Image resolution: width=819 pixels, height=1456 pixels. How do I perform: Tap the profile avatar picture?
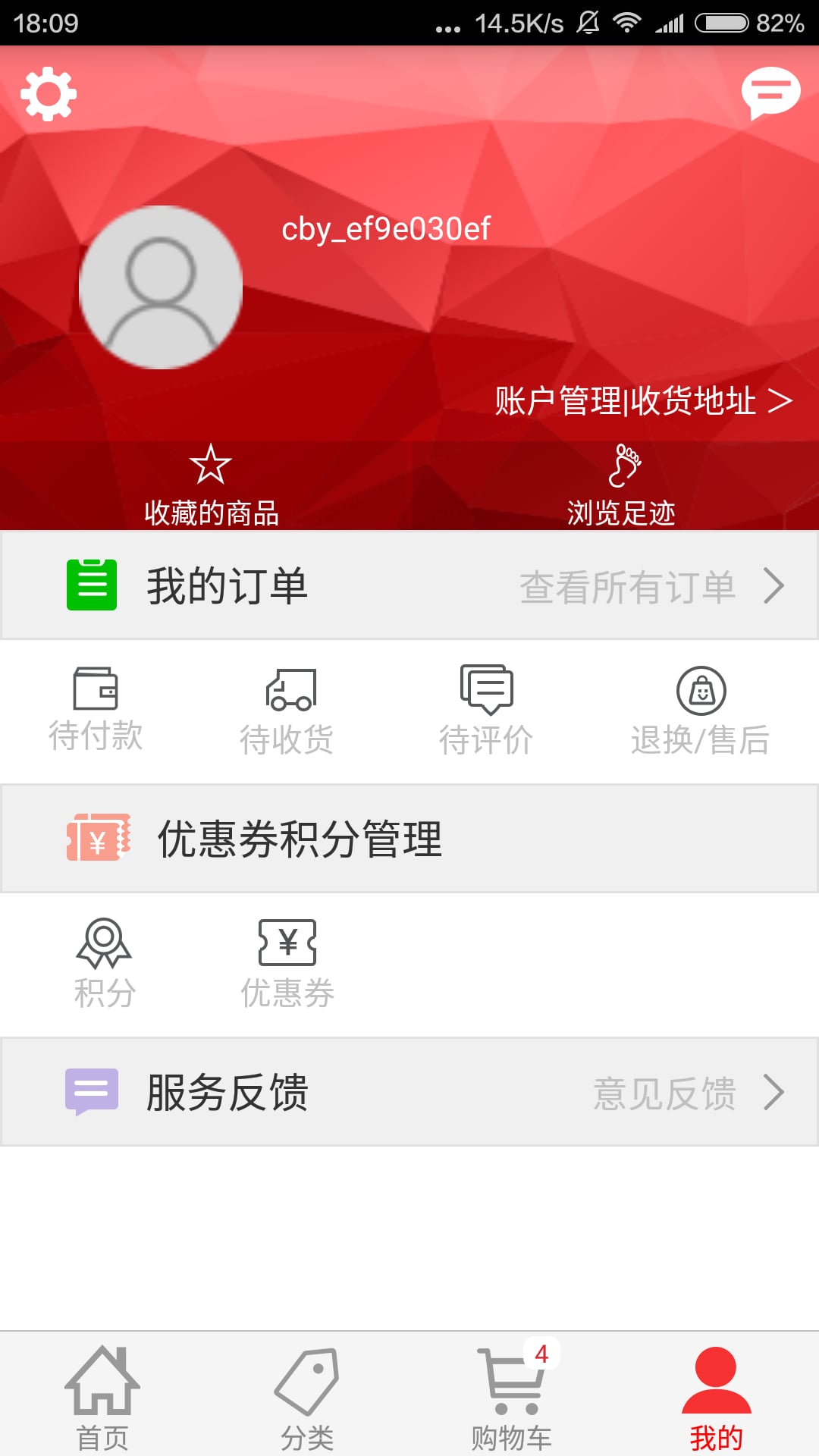tap(161, 287)
